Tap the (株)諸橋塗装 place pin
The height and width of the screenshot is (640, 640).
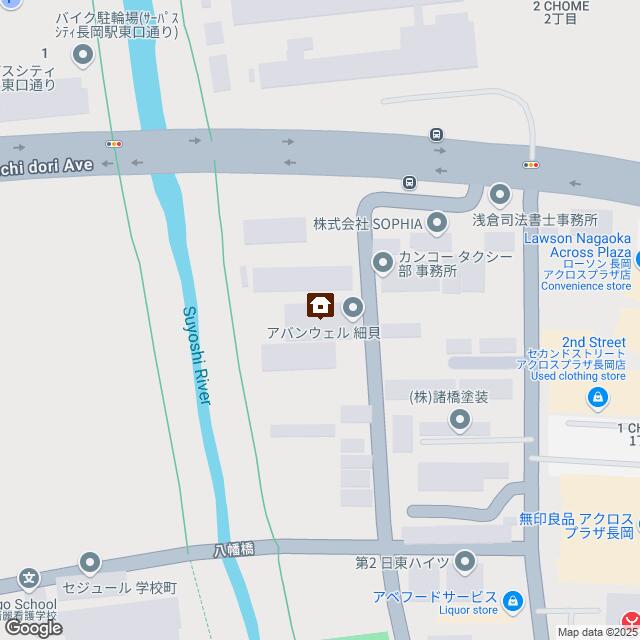460,422
